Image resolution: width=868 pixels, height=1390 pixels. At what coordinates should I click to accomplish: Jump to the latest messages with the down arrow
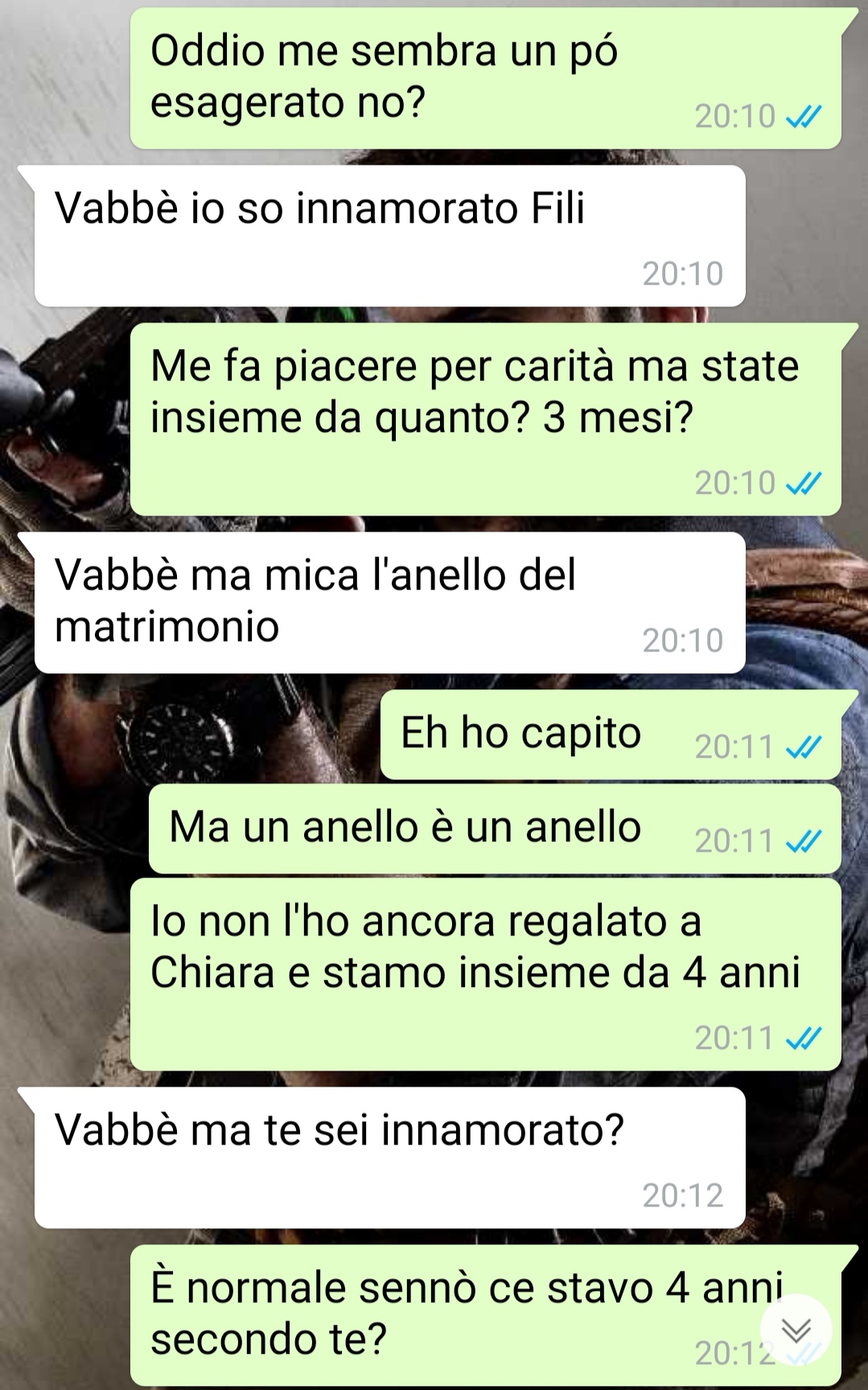(x=796, y=1330)
